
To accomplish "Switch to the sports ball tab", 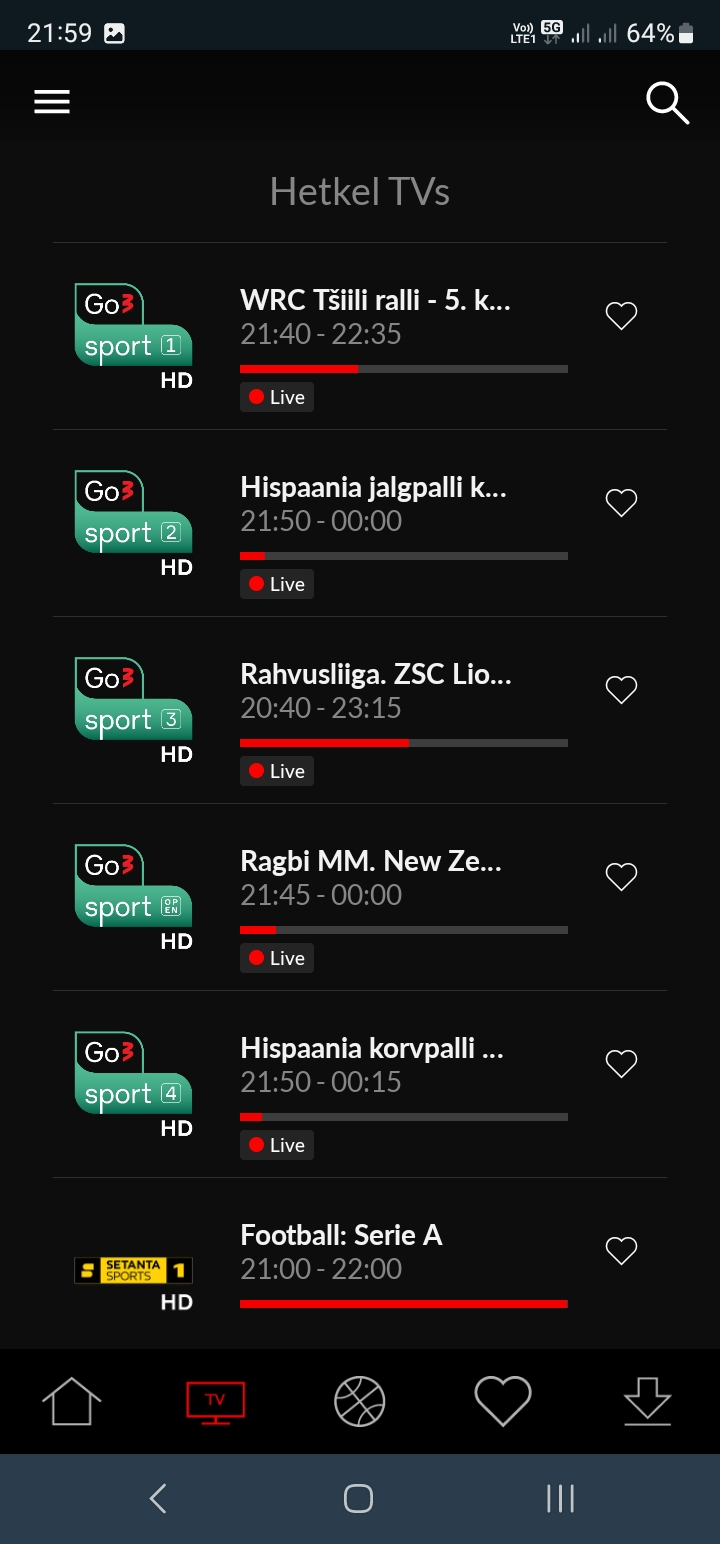I will 360,1401.
